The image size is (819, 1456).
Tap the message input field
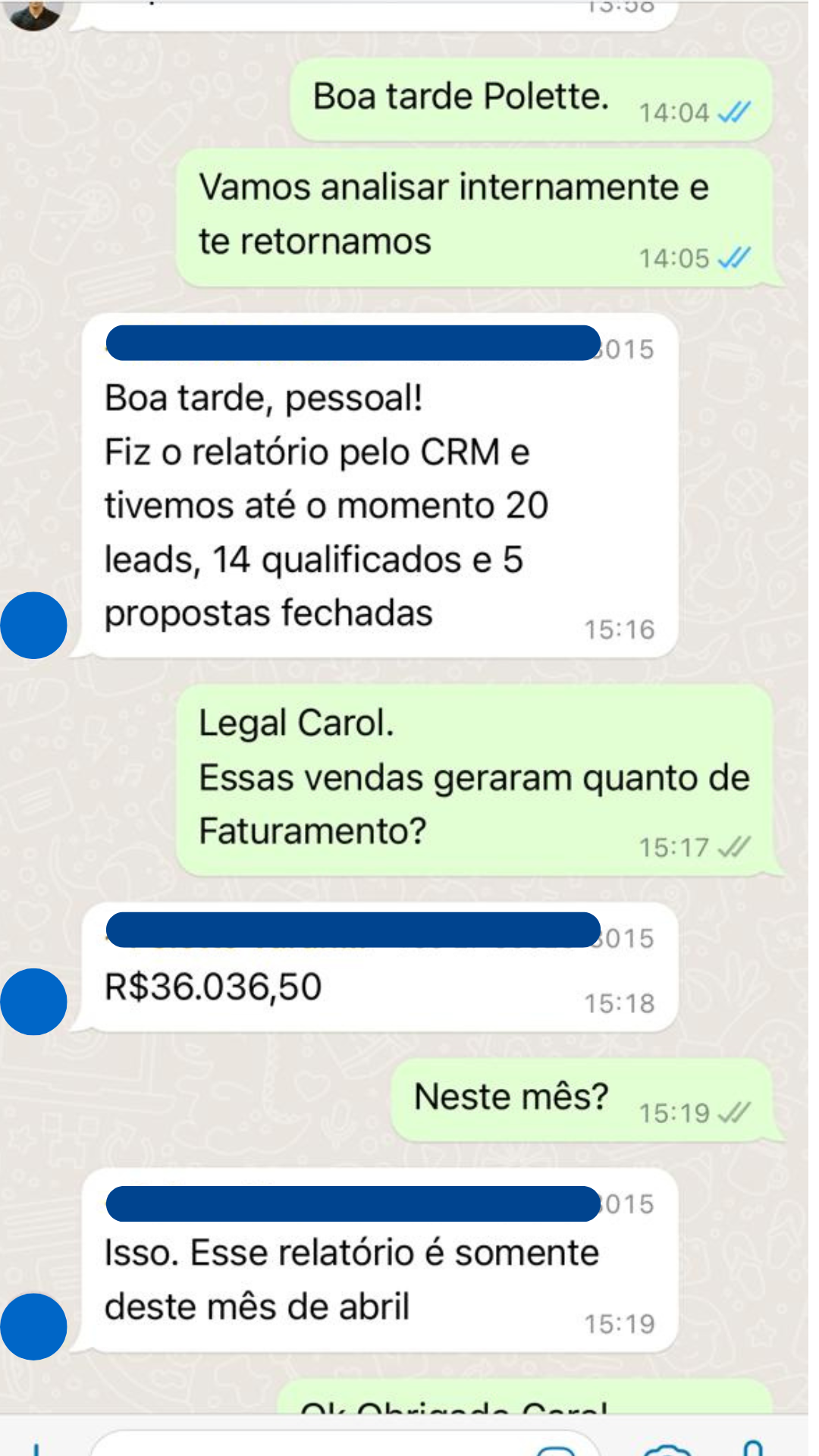pyautogui.click(x=345, y=1445)
